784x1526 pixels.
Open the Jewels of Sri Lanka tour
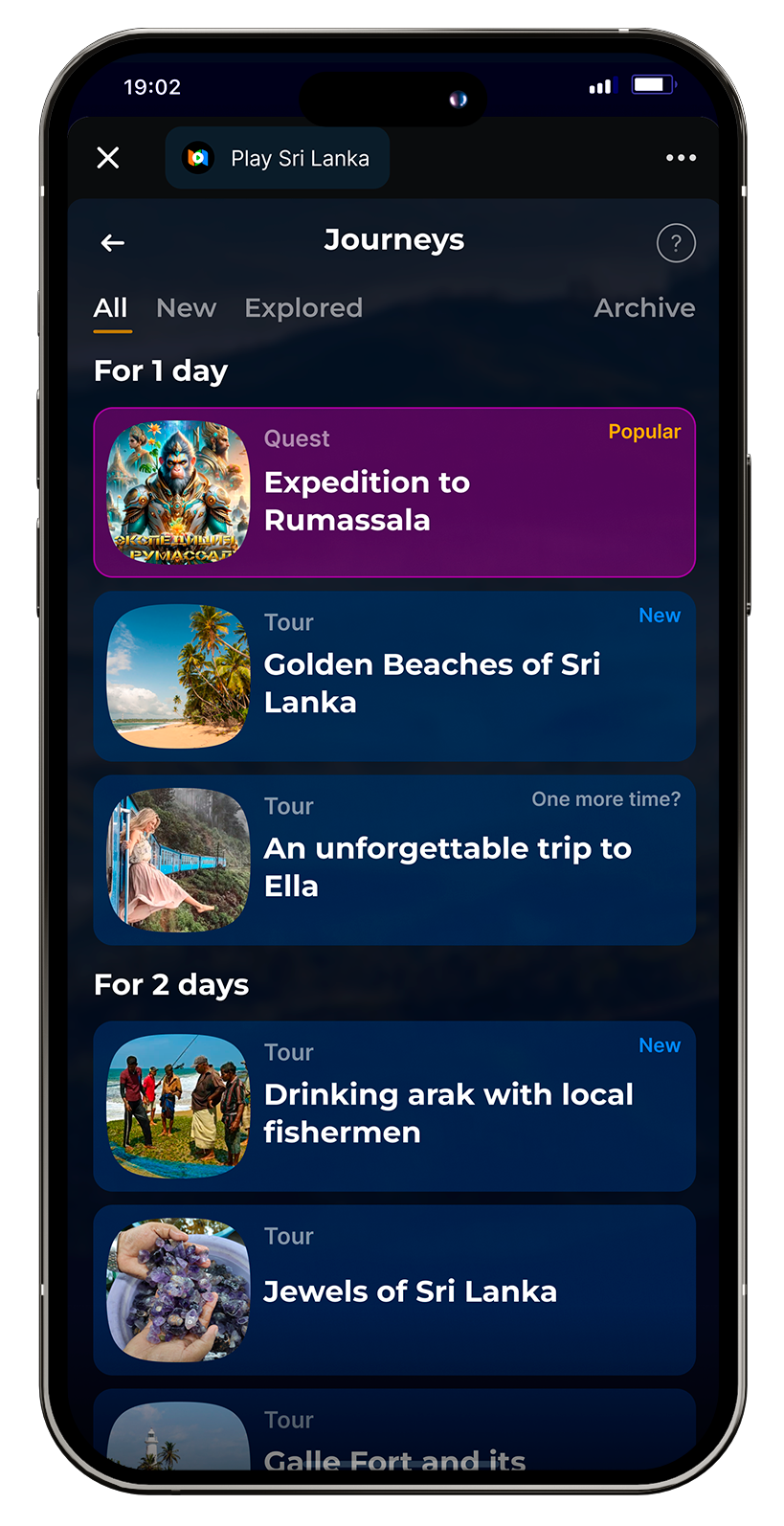click(394, 1290)
